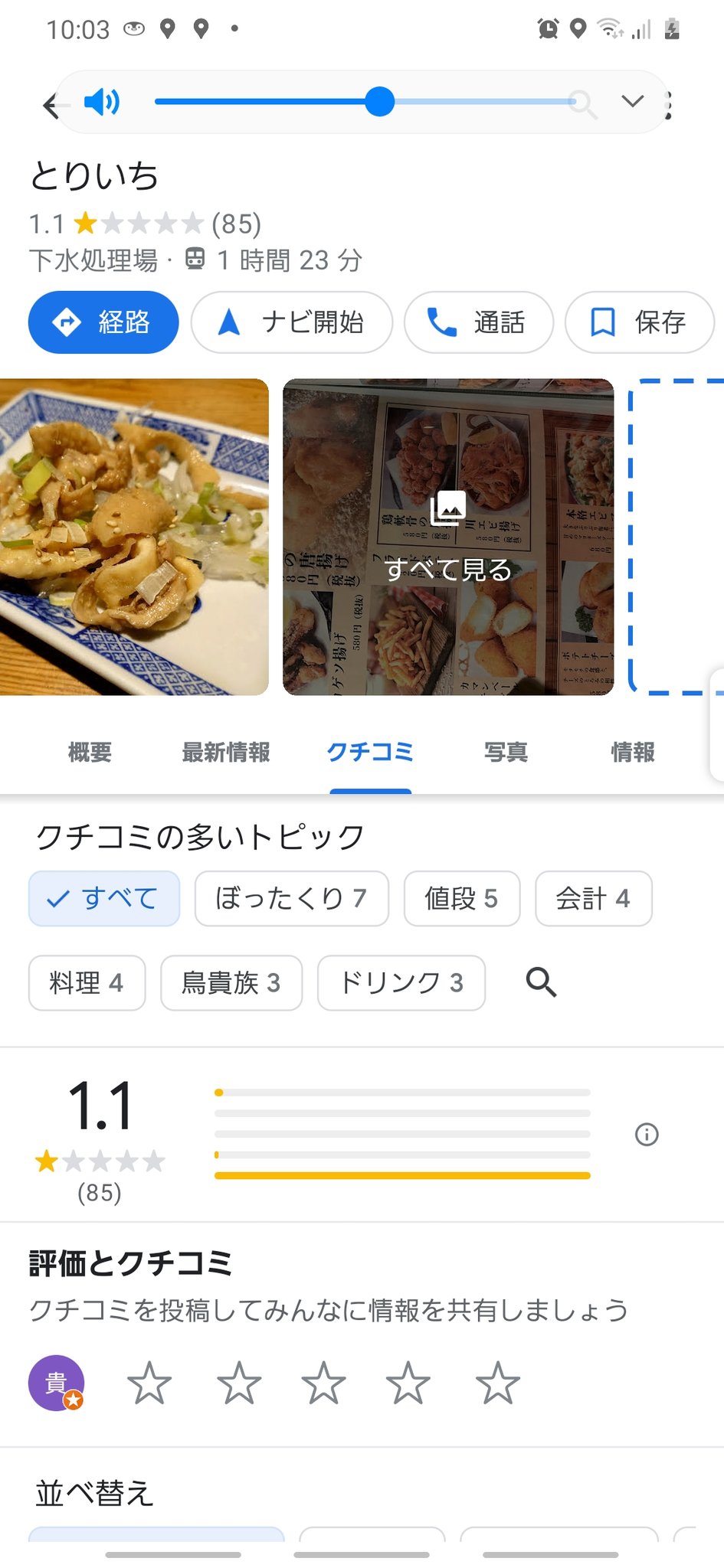Open the 情報 tab

pos(633,753)
